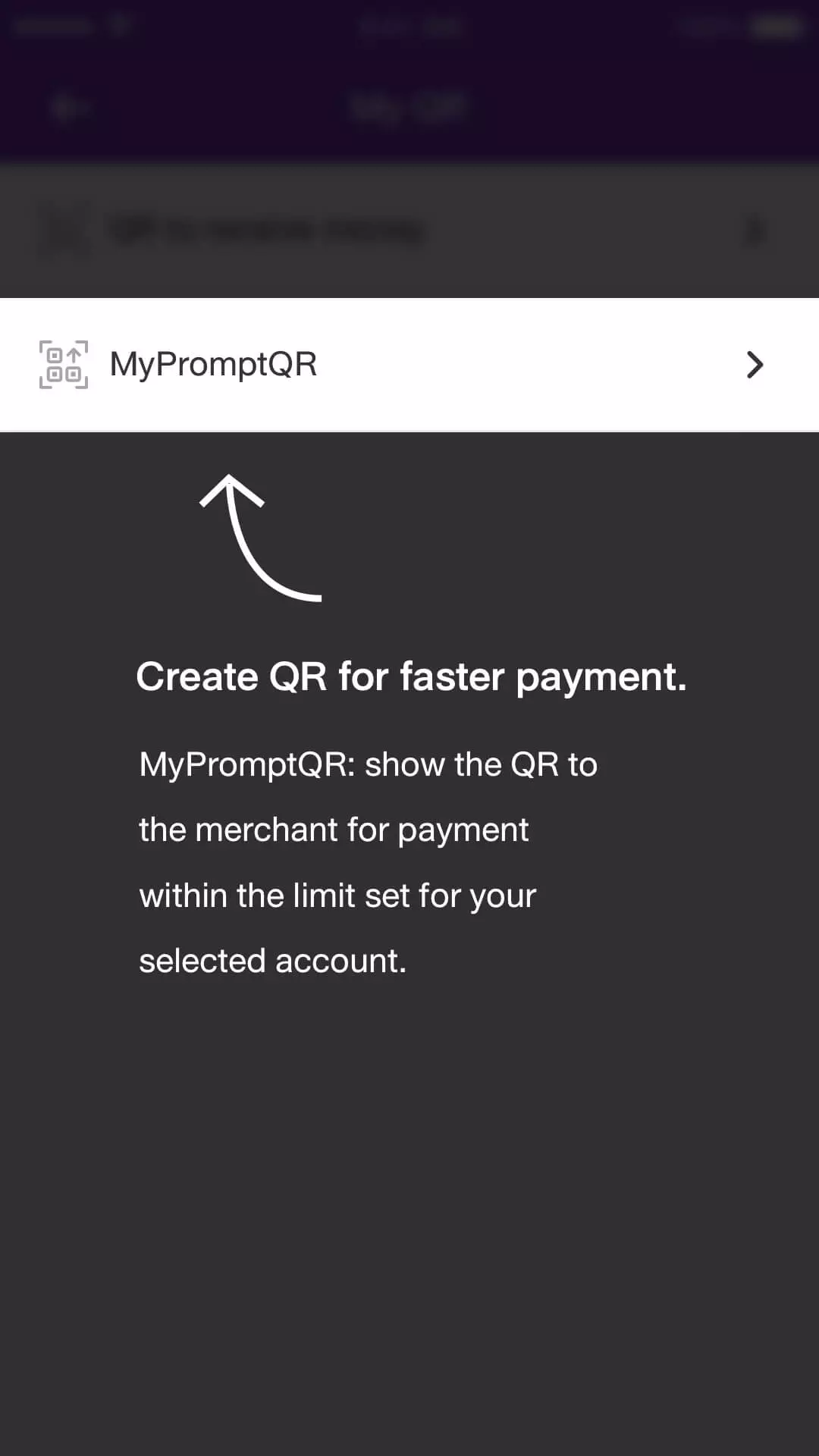Open the MyPromptQR row
This screenshot has width=819, height=1456.
[409, 365]
